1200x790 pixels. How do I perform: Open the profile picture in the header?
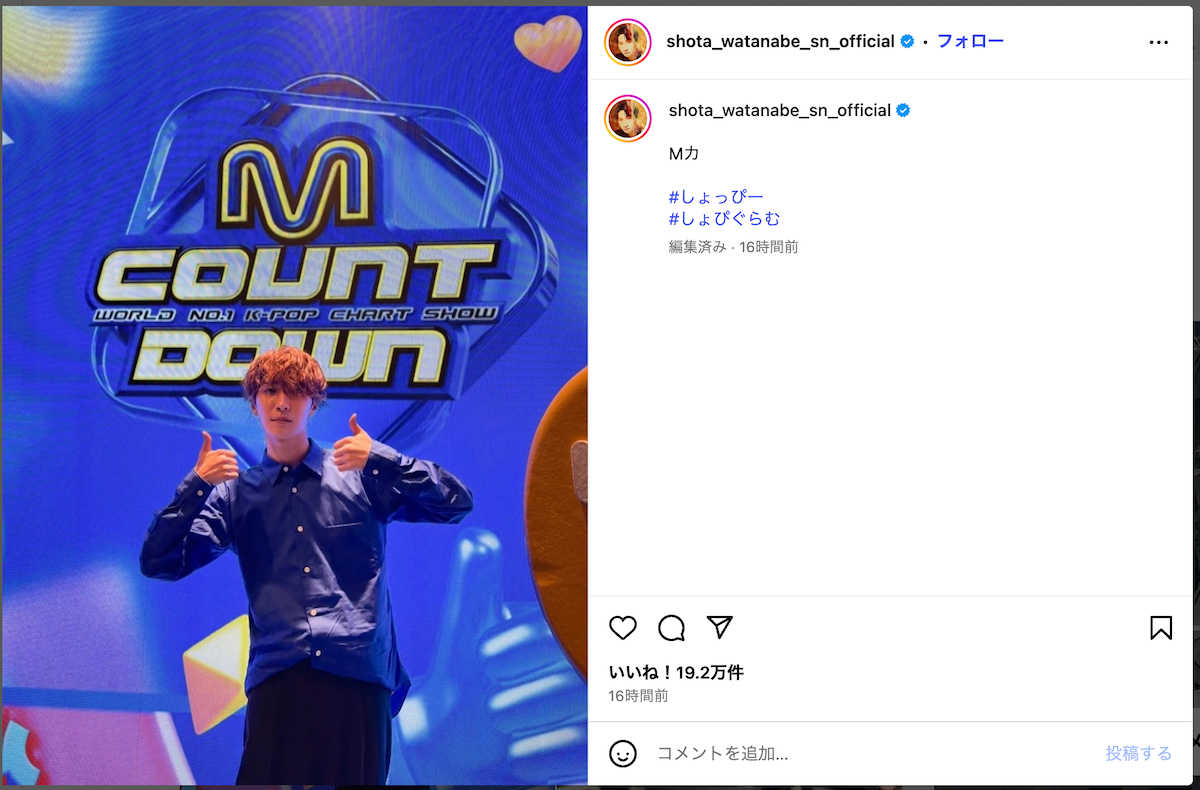point(628,42)
